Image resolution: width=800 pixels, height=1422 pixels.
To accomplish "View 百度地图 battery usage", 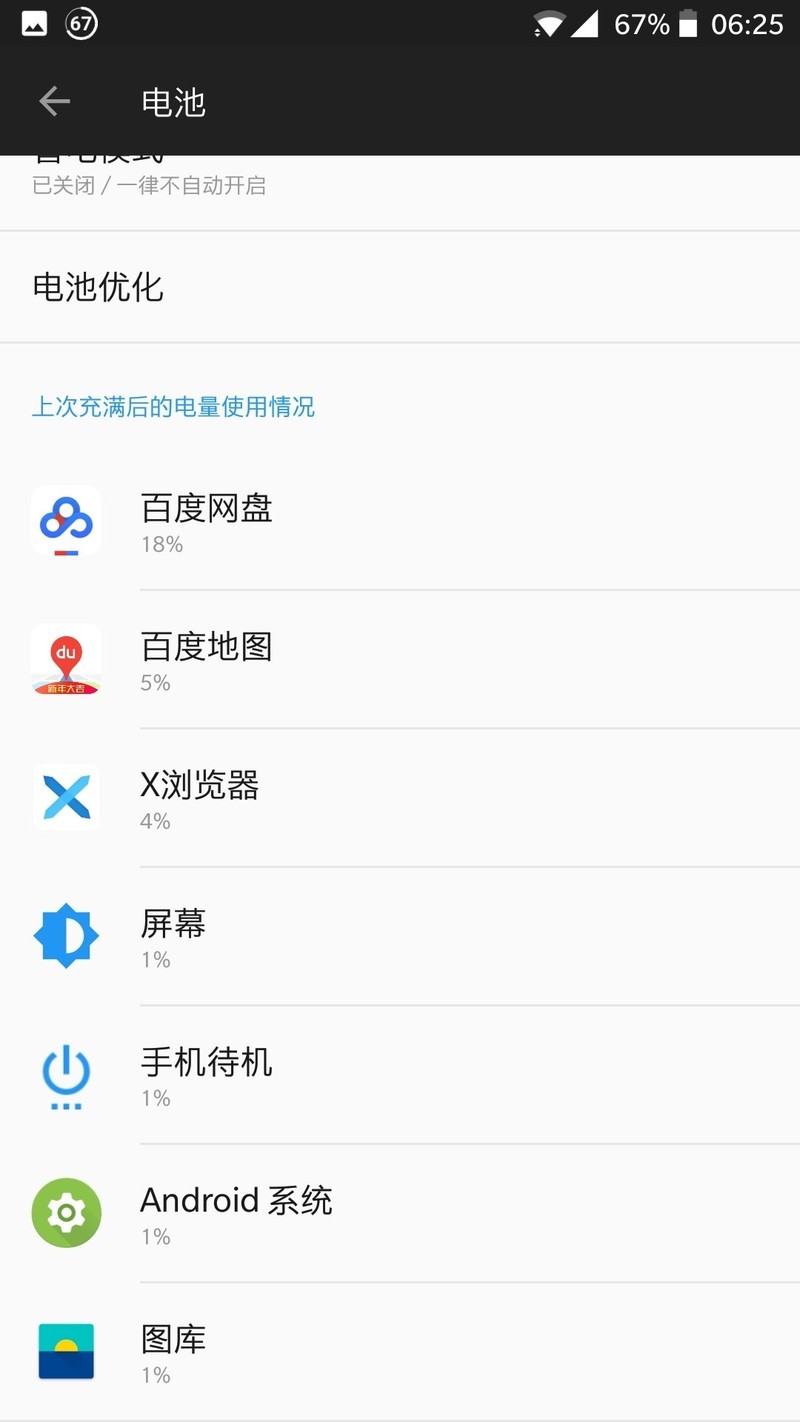I will 400,660.
